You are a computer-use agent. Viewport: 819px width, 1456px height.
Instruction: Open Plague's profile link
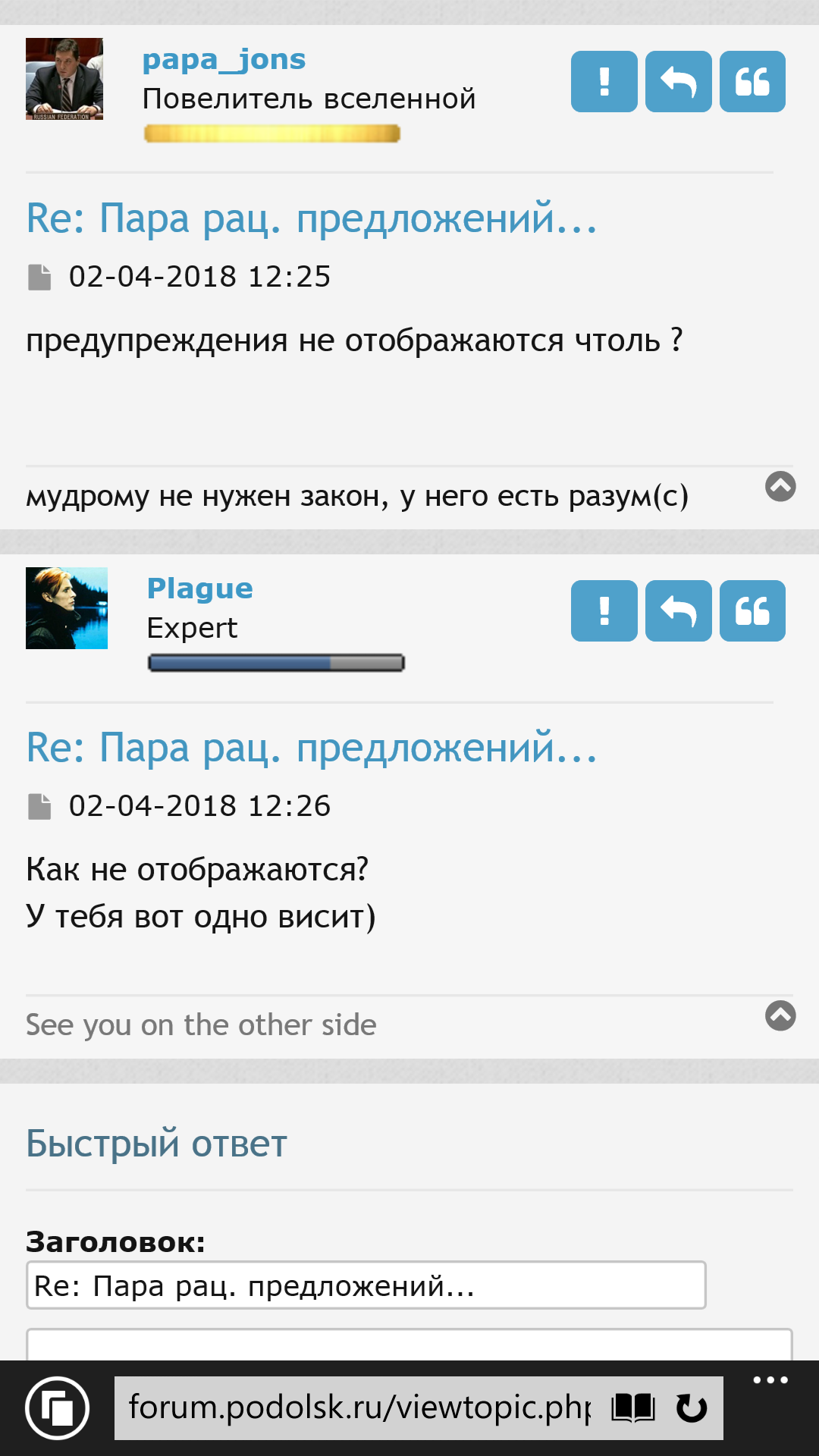(x=199, y=588)
